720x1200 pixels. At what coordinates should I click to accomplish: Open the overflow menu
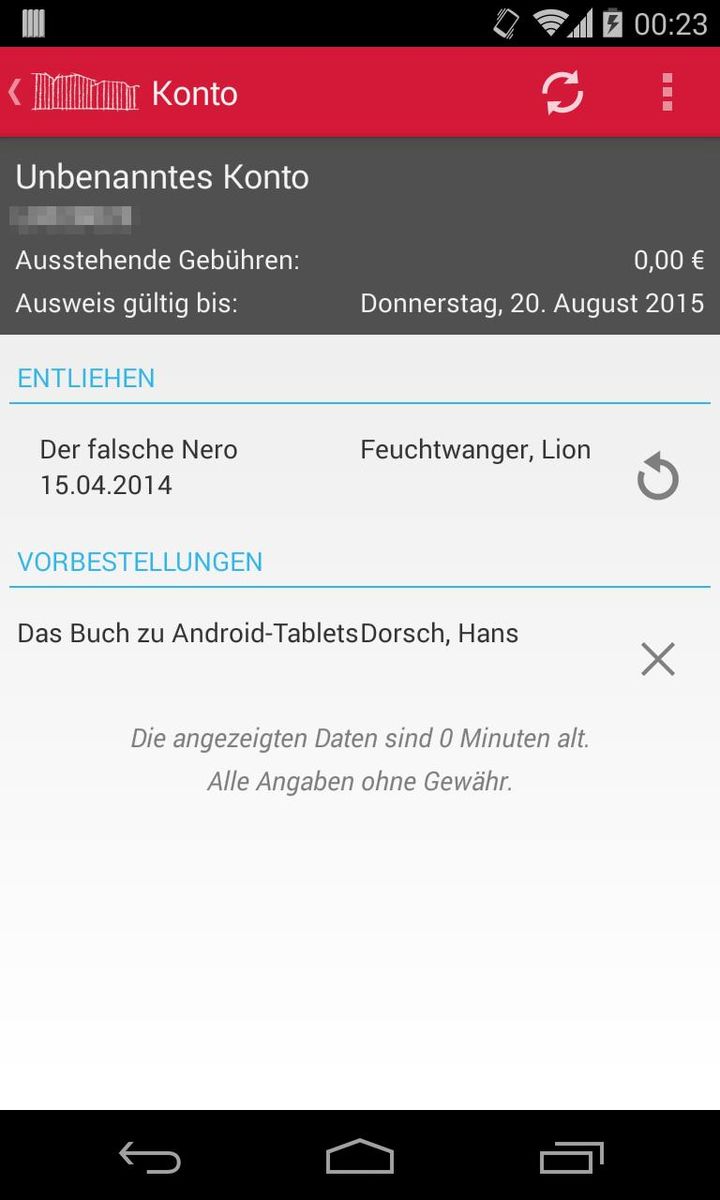tap(667, 93)
